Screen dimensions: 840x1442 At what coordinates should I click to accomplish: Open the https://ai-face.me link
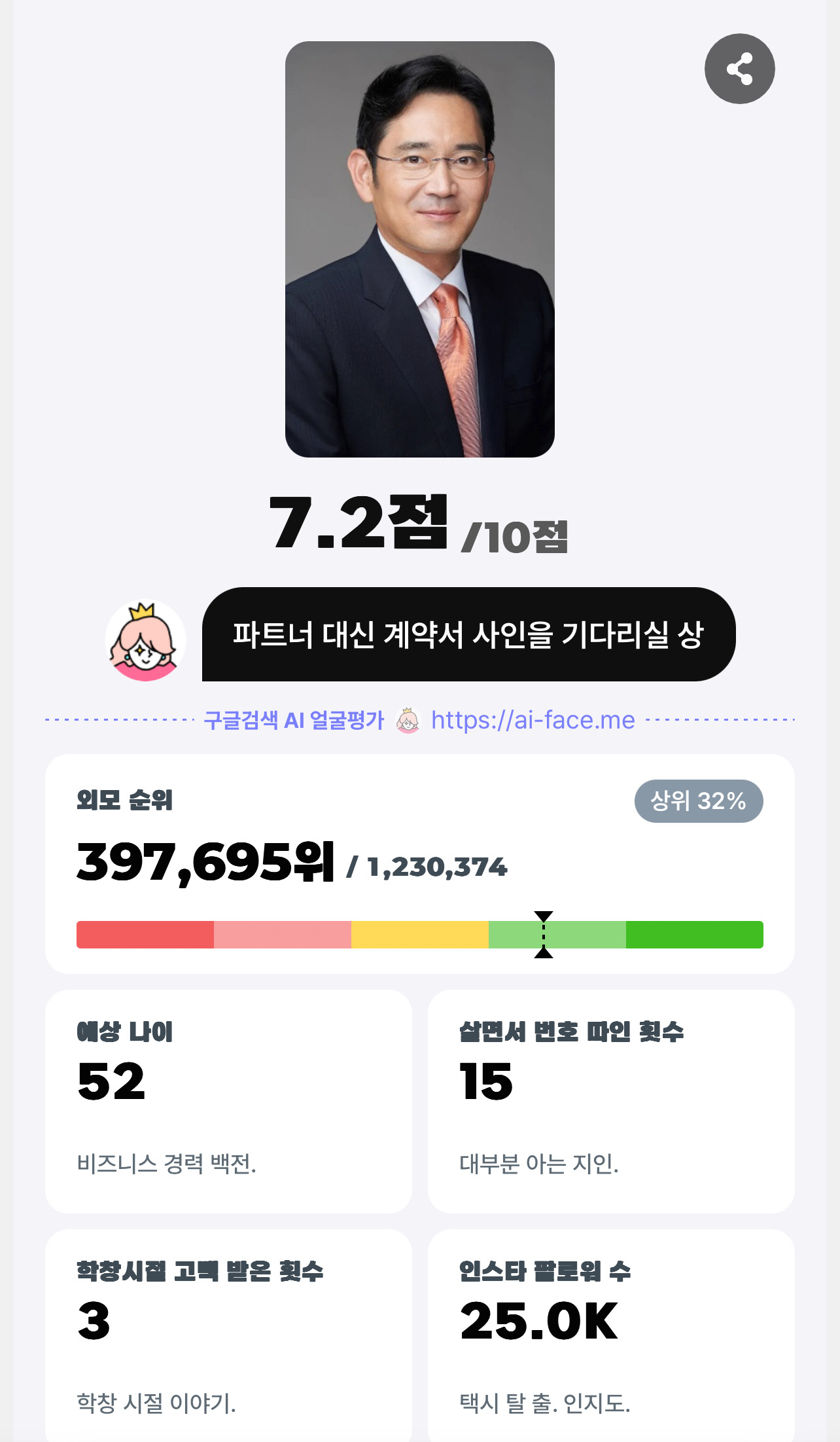[x=531, y=720]
